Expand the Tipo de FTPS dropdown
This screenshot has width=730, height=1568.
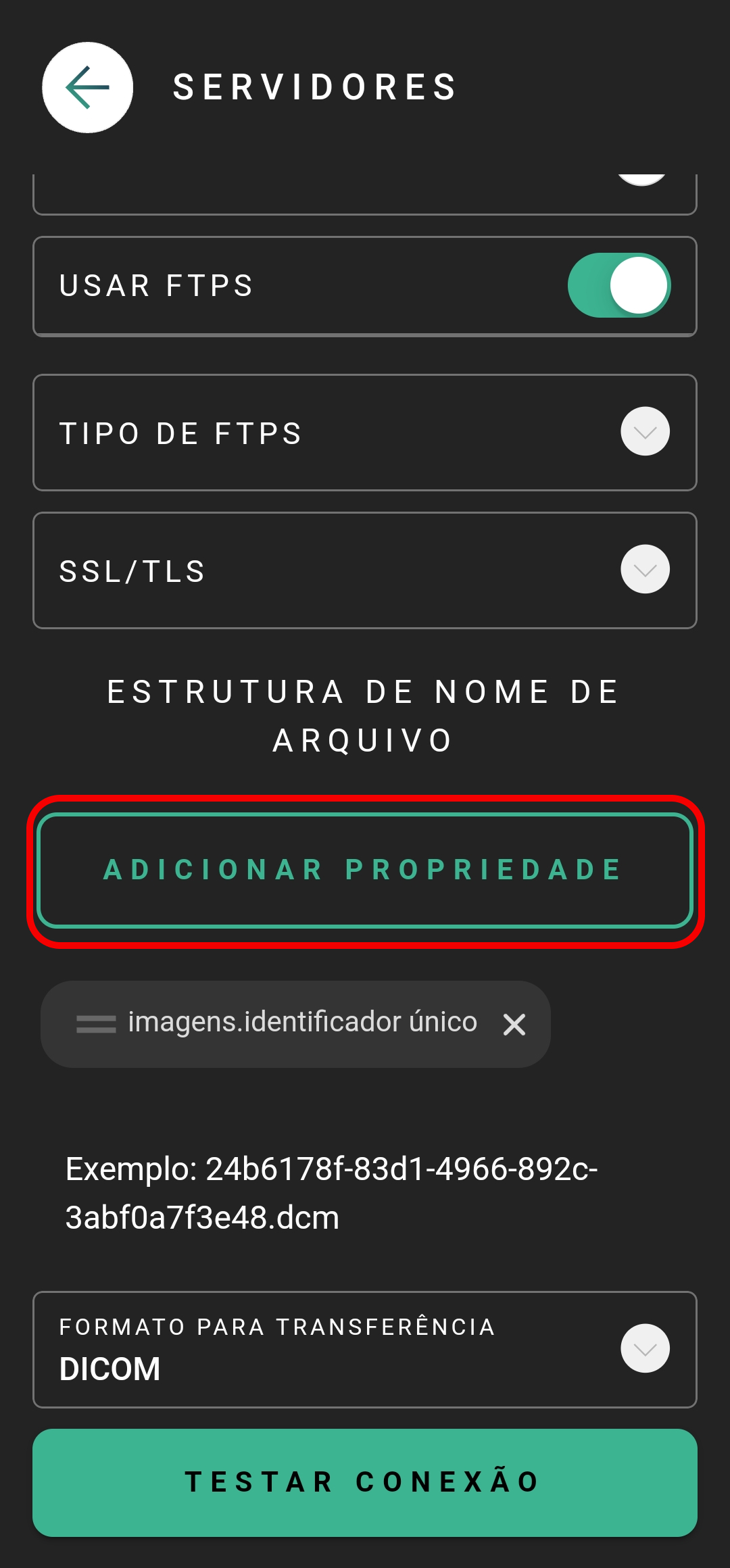[x=645, y=432]
